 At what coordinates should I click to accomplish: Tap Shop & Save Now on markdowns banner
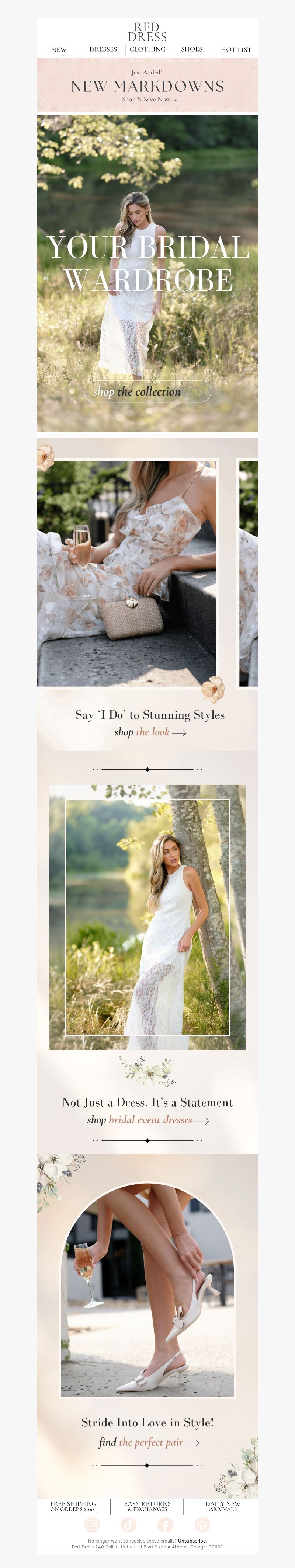pos(149,99)
